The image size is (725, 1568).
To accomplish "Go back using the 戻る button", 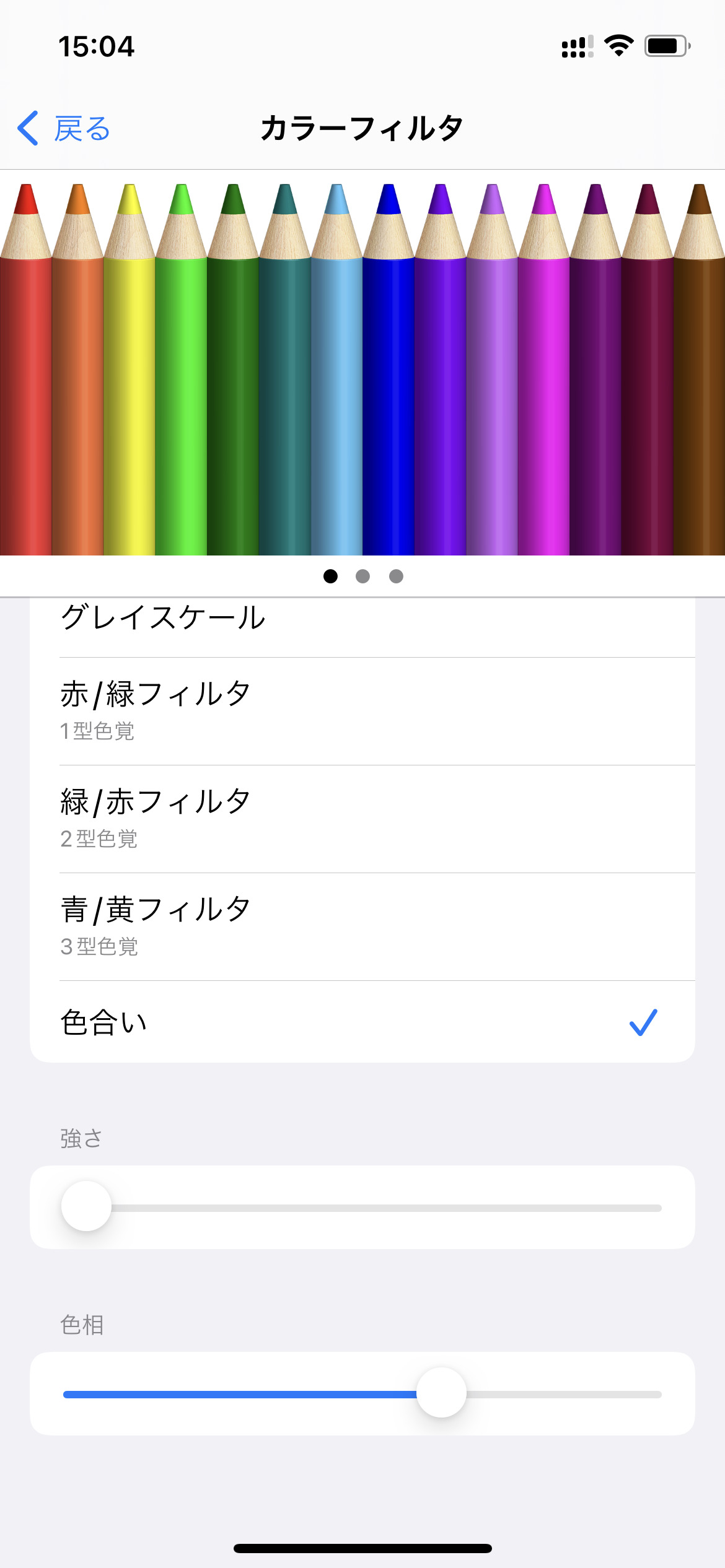I will point(64,129).
